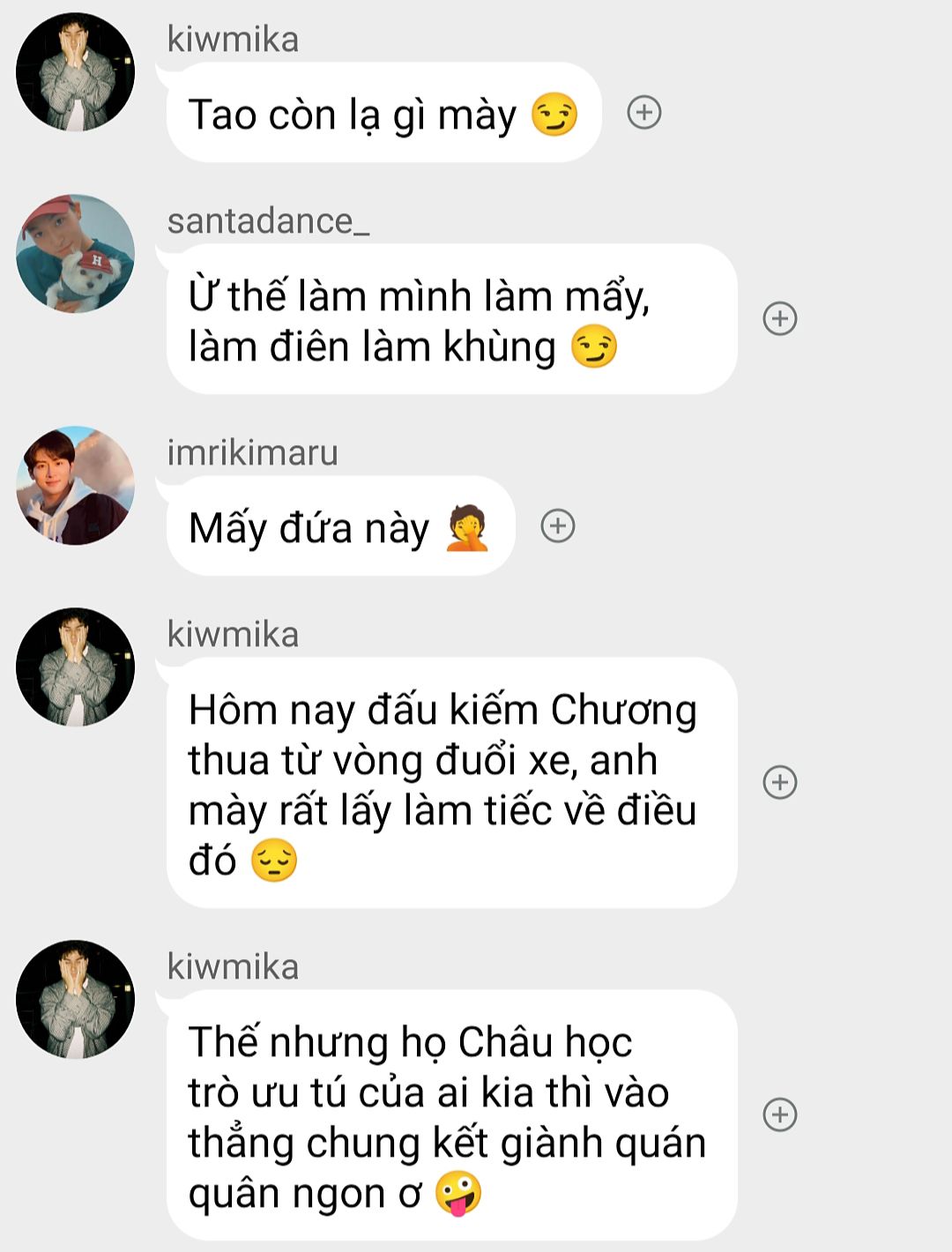The width and height of the screenshot is (952, 1252).
Task: Add reaction to the "Hôm nay đấu kiếm Chương" message
Action: [780, 782]
